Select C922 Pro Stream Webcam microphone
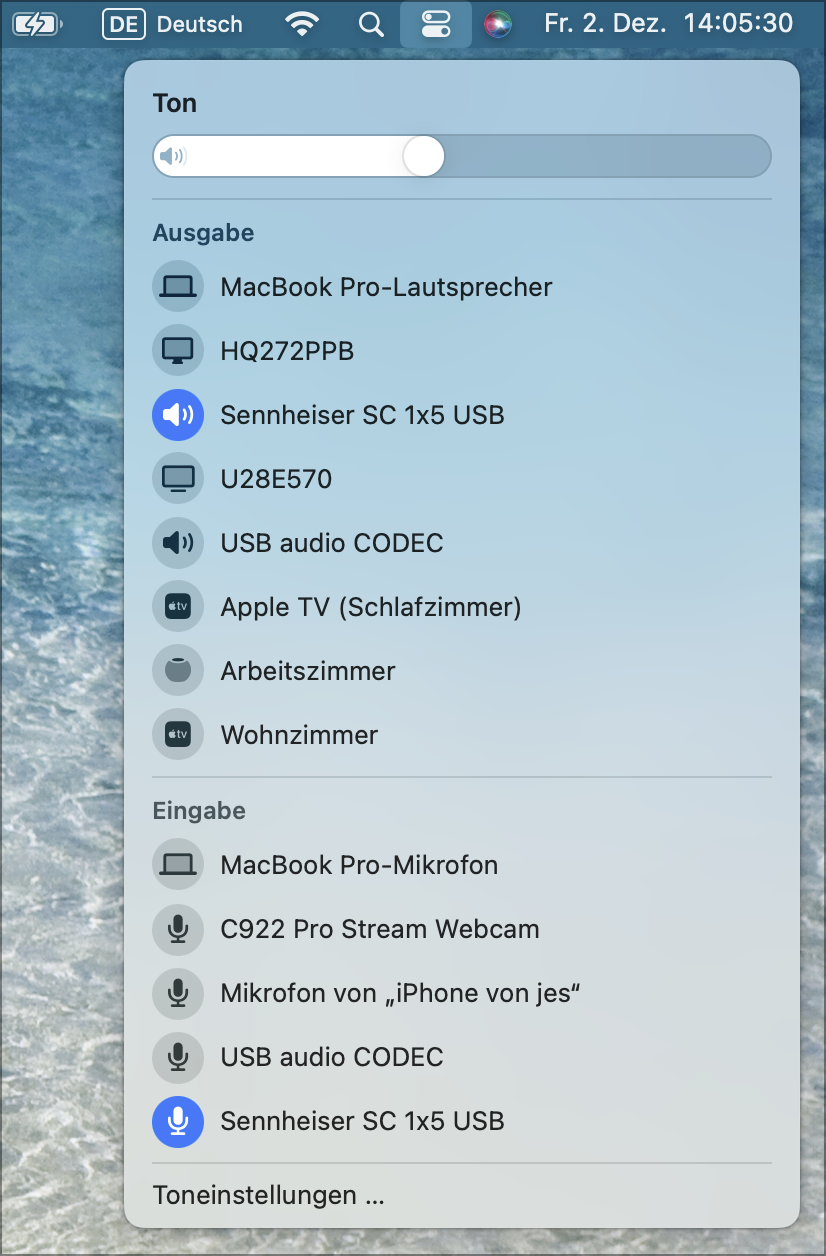This screenshot has height=1256, width=826. (x=379, y=929)
